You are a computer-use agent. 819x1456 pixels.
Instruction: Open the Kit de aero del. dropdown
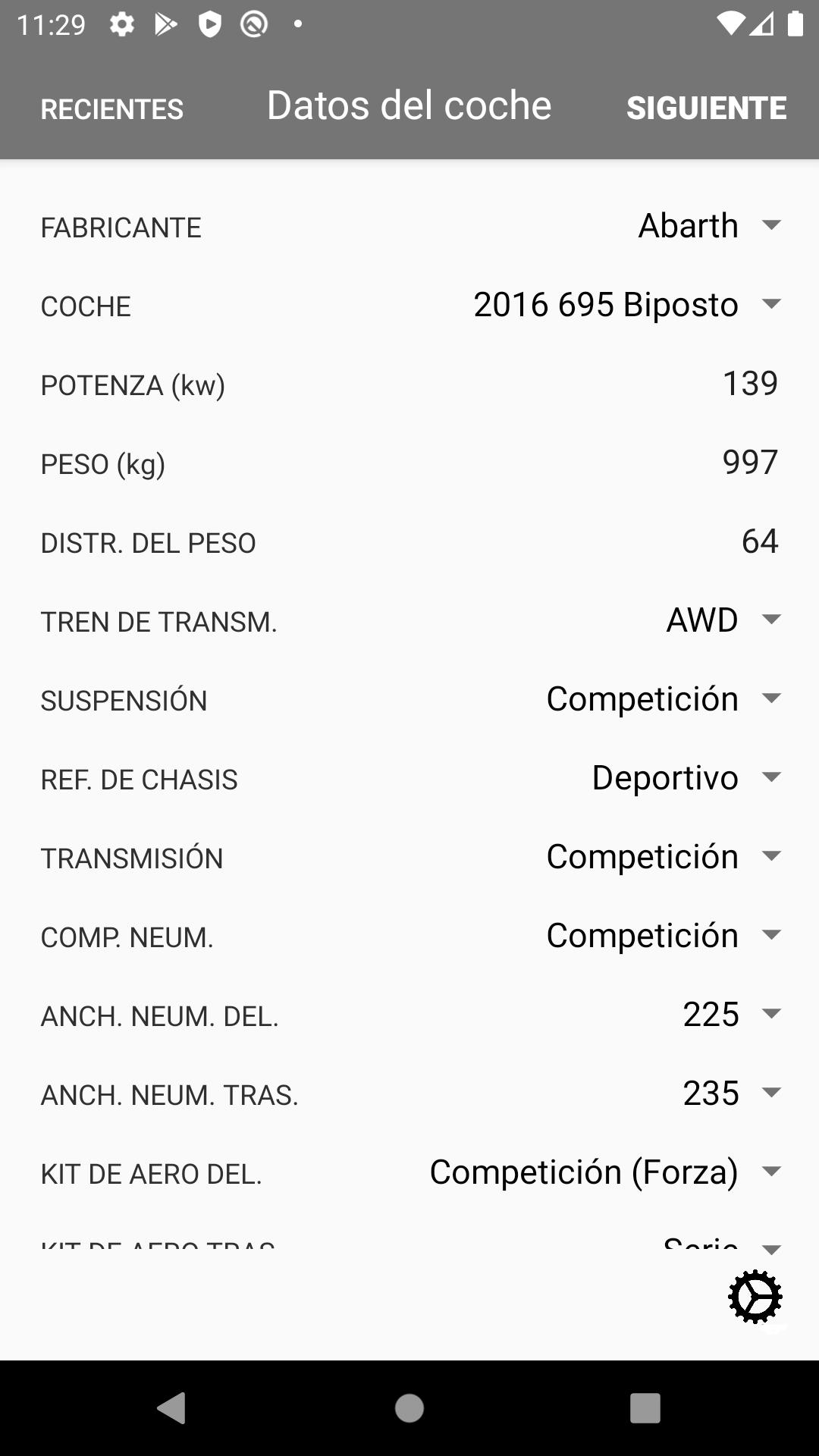click(x=605, y=1172)
